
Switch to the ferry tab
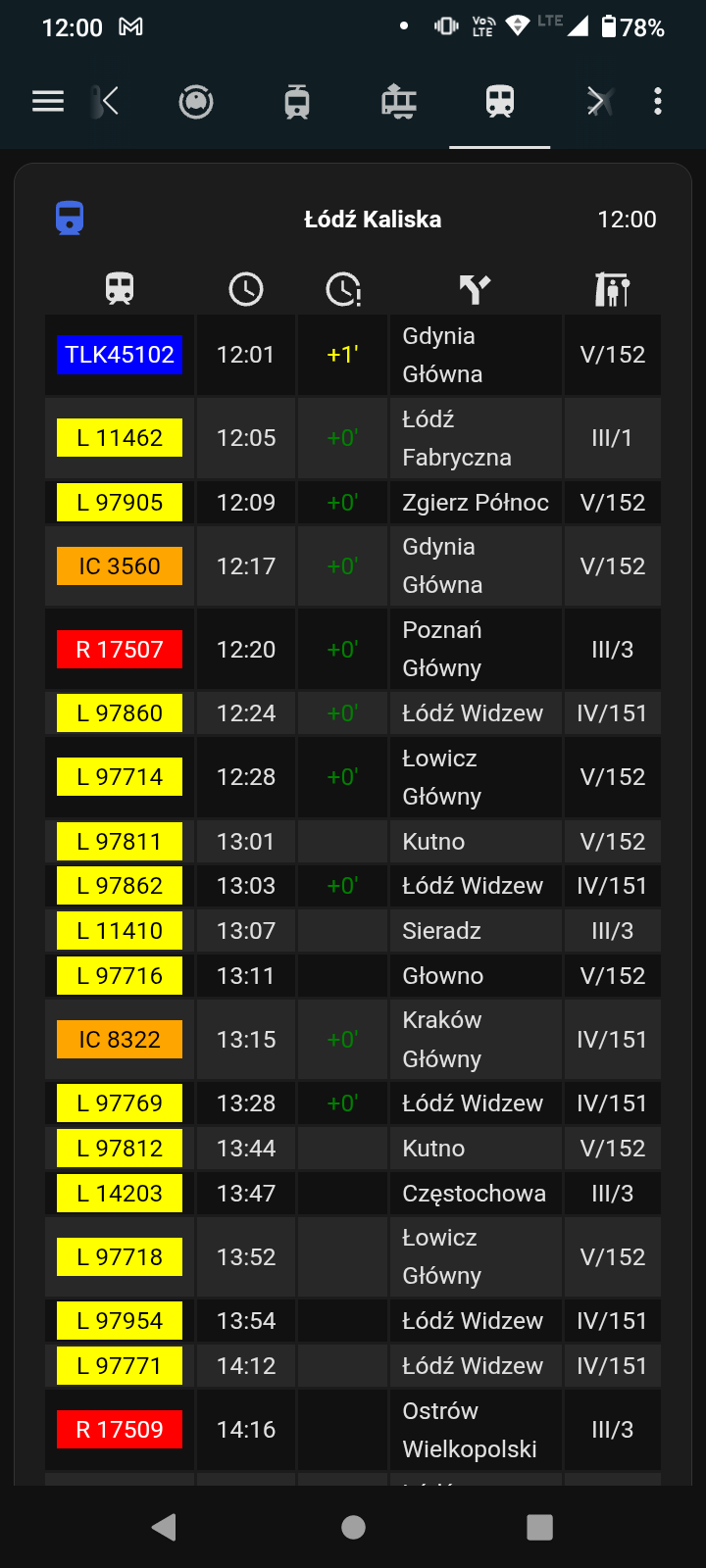399,101
